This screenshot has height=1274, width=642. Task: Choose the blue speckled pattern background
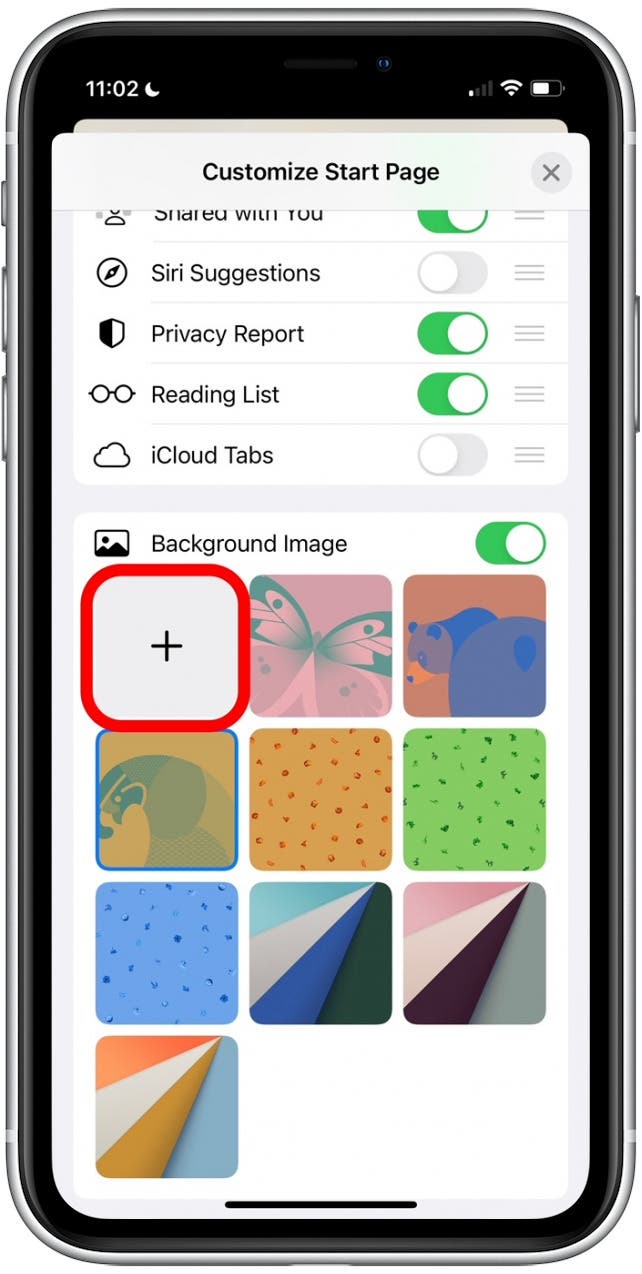[x=166, y=953]
